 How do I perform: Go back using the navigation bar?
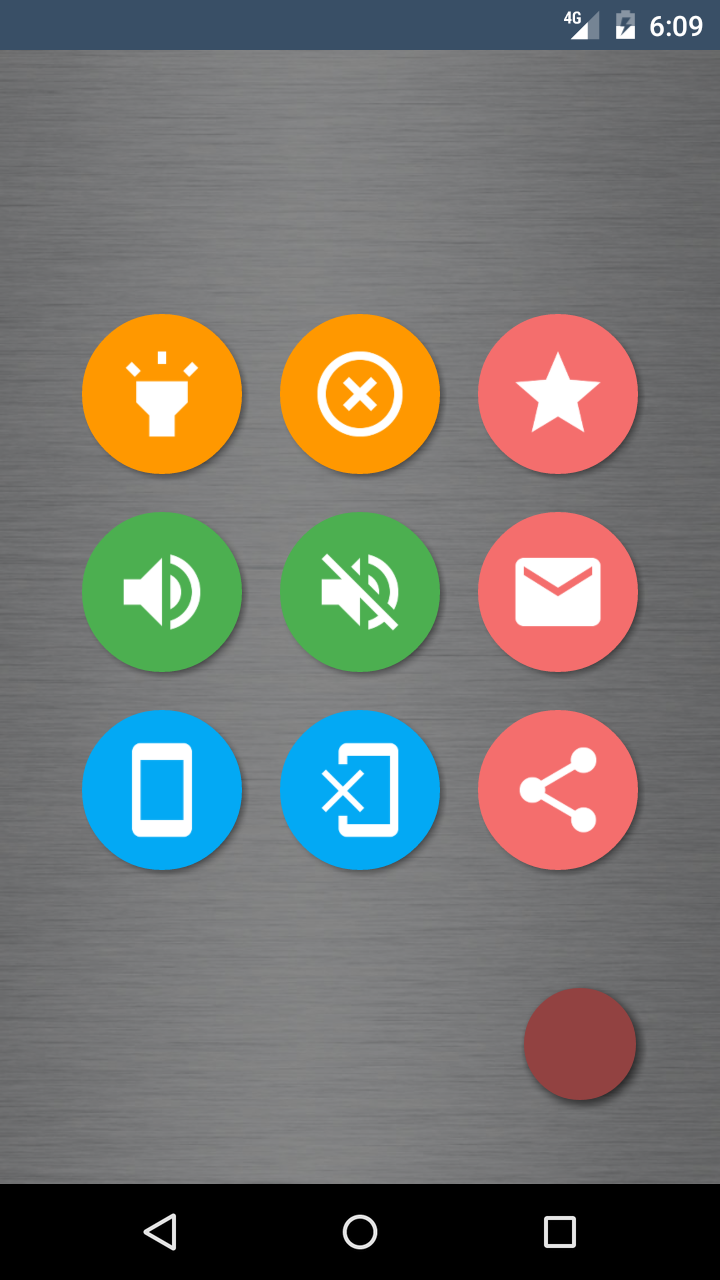[160, 1232]
